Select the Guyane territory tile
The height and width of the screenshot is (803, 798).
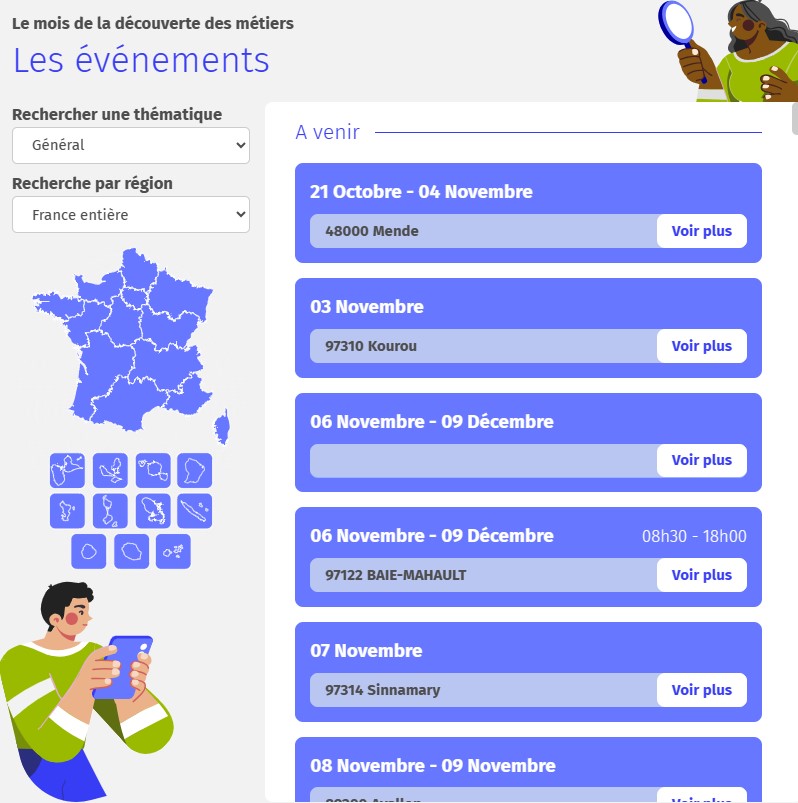195,470
